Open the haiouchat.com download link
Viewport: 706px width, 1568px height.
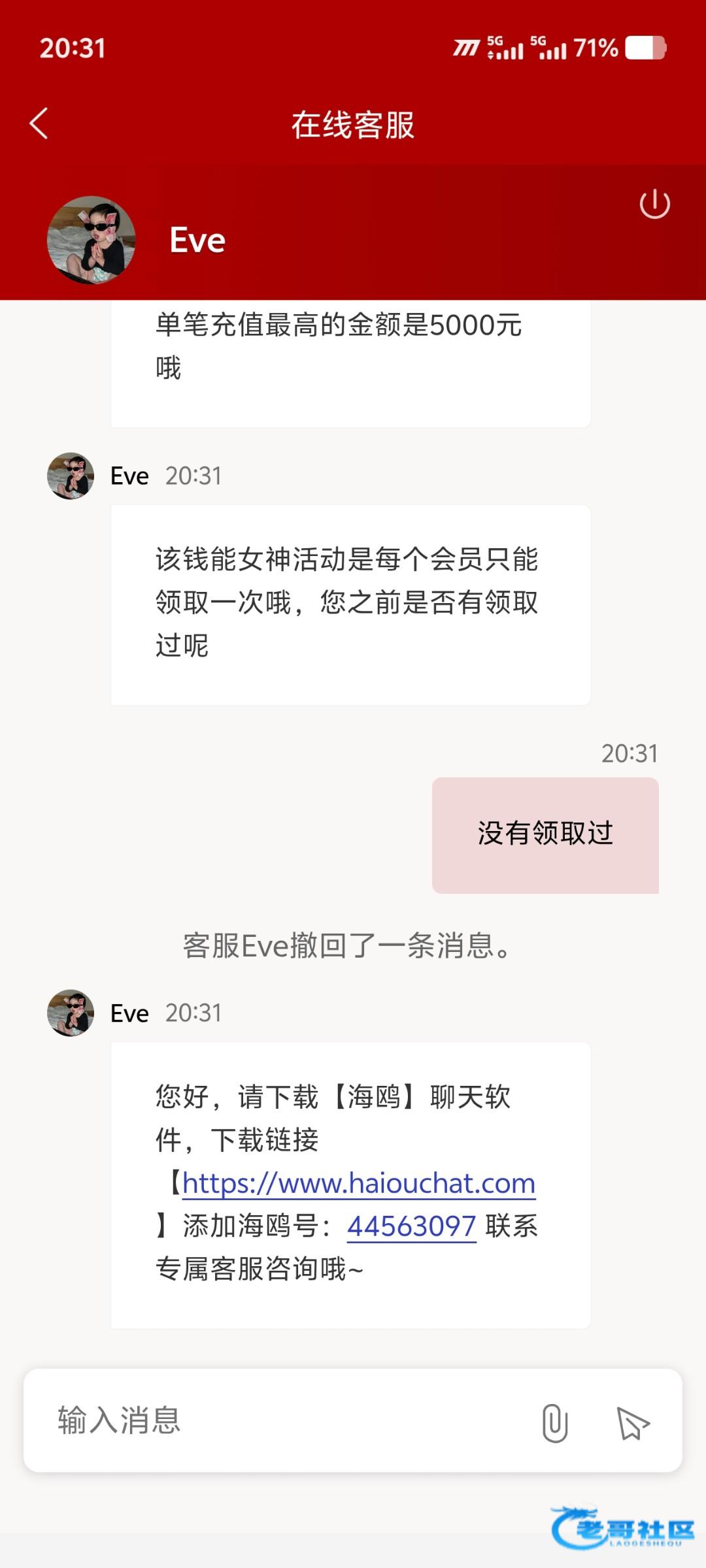click(x=358, y=1183)
